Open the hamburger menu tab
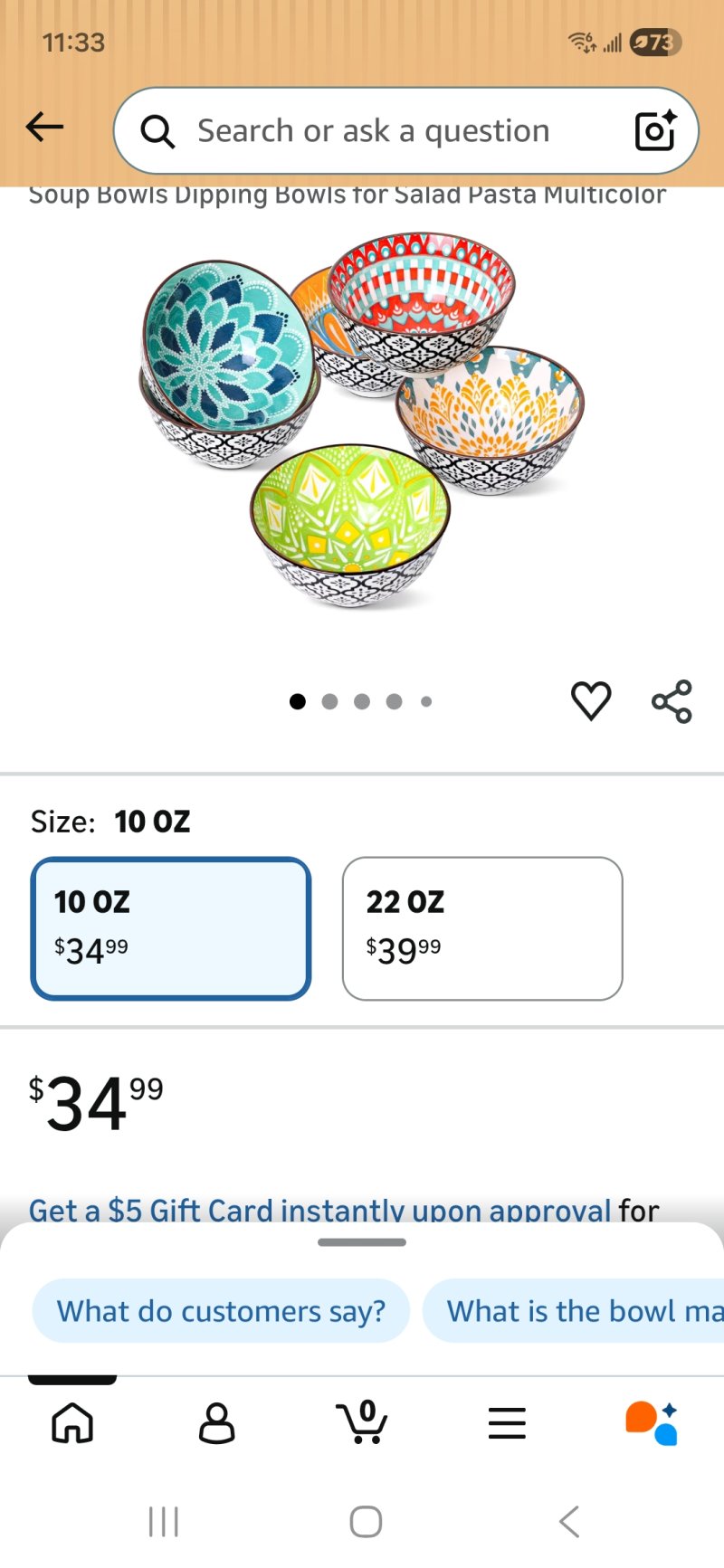Screen dimensions: 724x1568 [507, 1422]
